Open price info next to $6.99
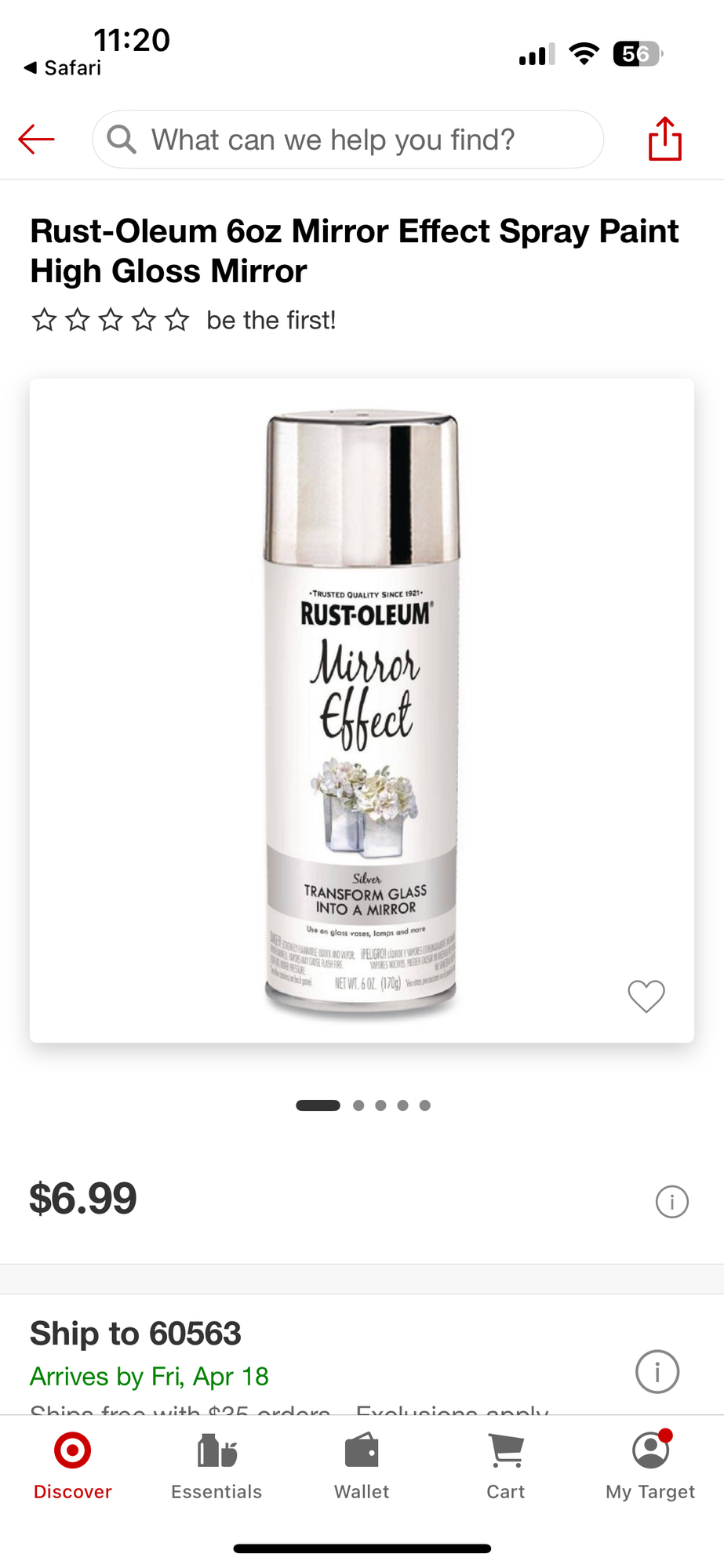The height and width of the screenshot is (1568, 724). [671, 1201]
